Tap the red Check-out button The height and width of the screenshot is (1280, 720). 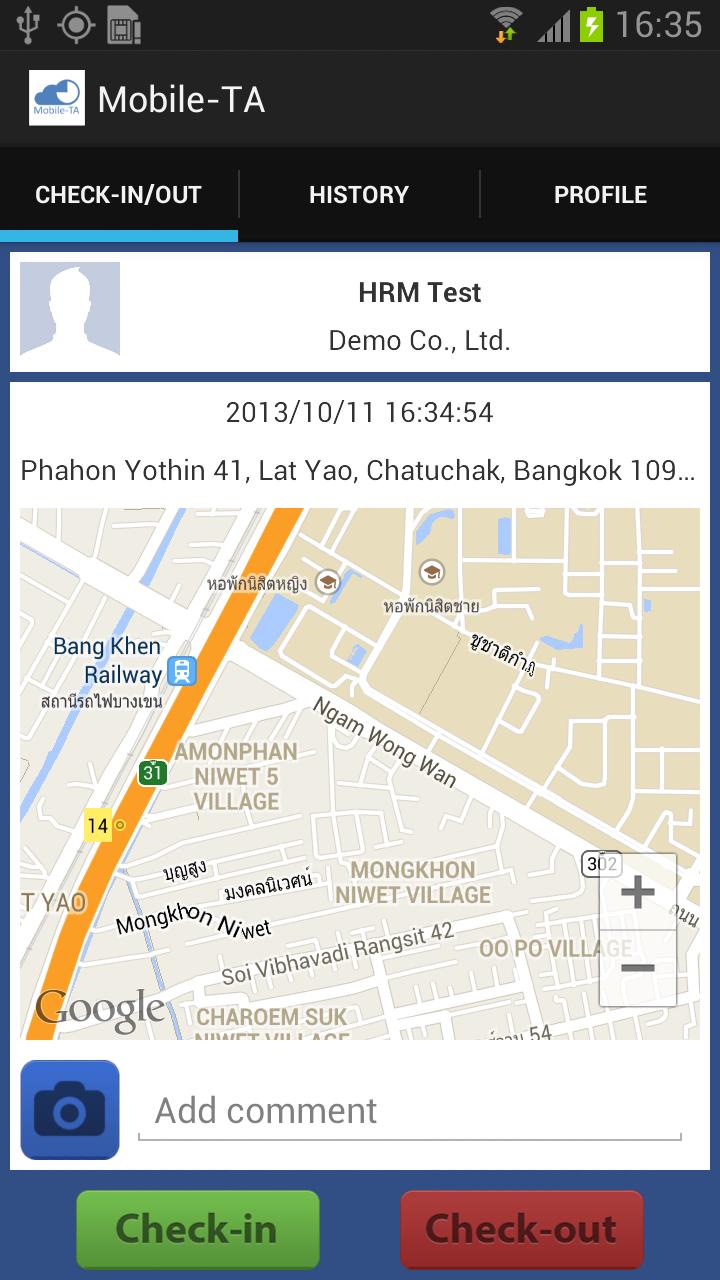tap(521, 1229)
